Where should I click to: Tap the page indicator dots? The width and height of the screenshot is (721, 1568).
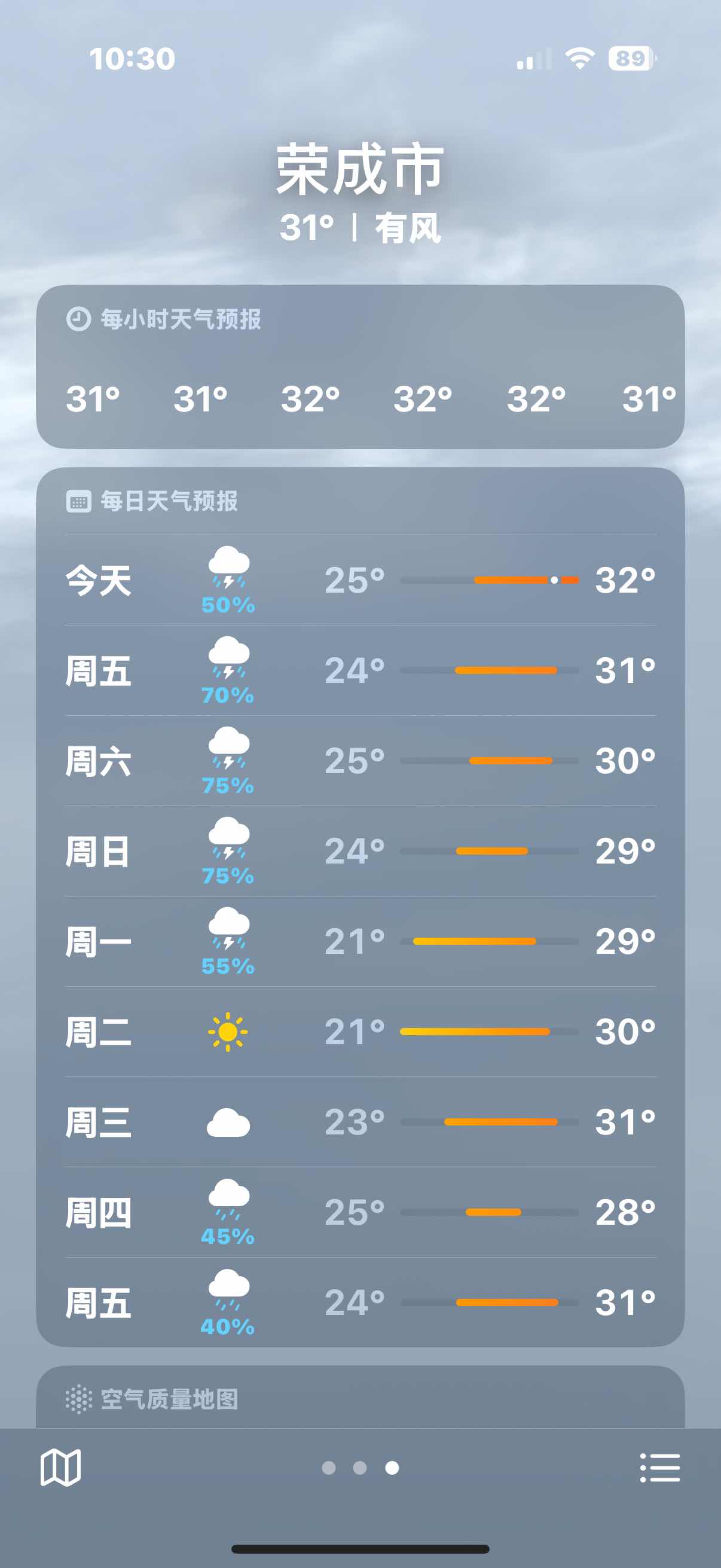click(360, 1468)
